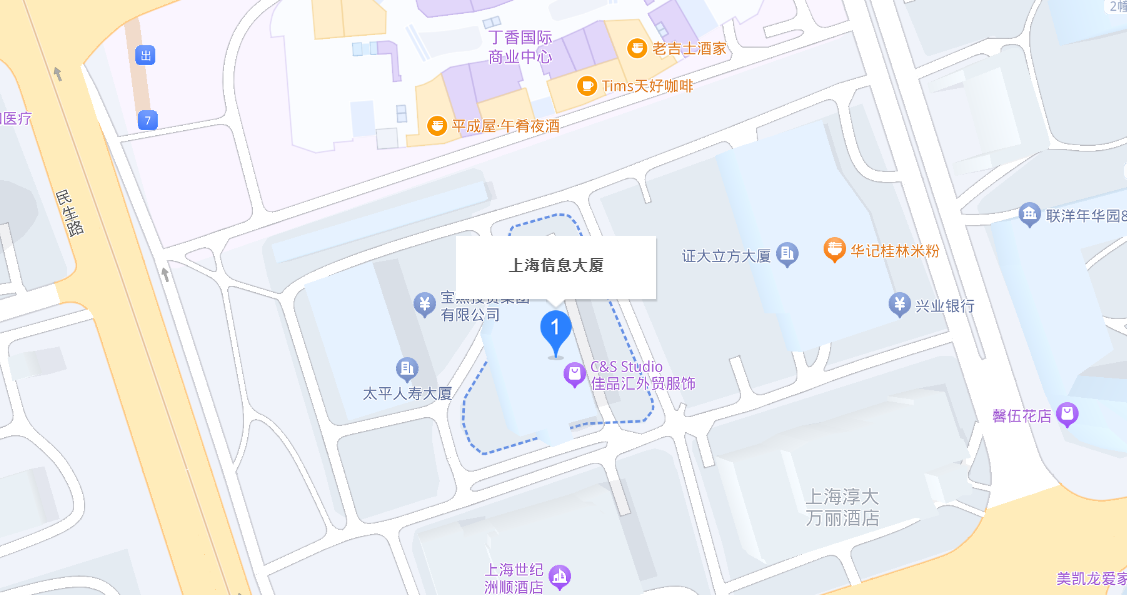Tap the 华记桂林米粉 restaurant marker

(x=834, y=249)
